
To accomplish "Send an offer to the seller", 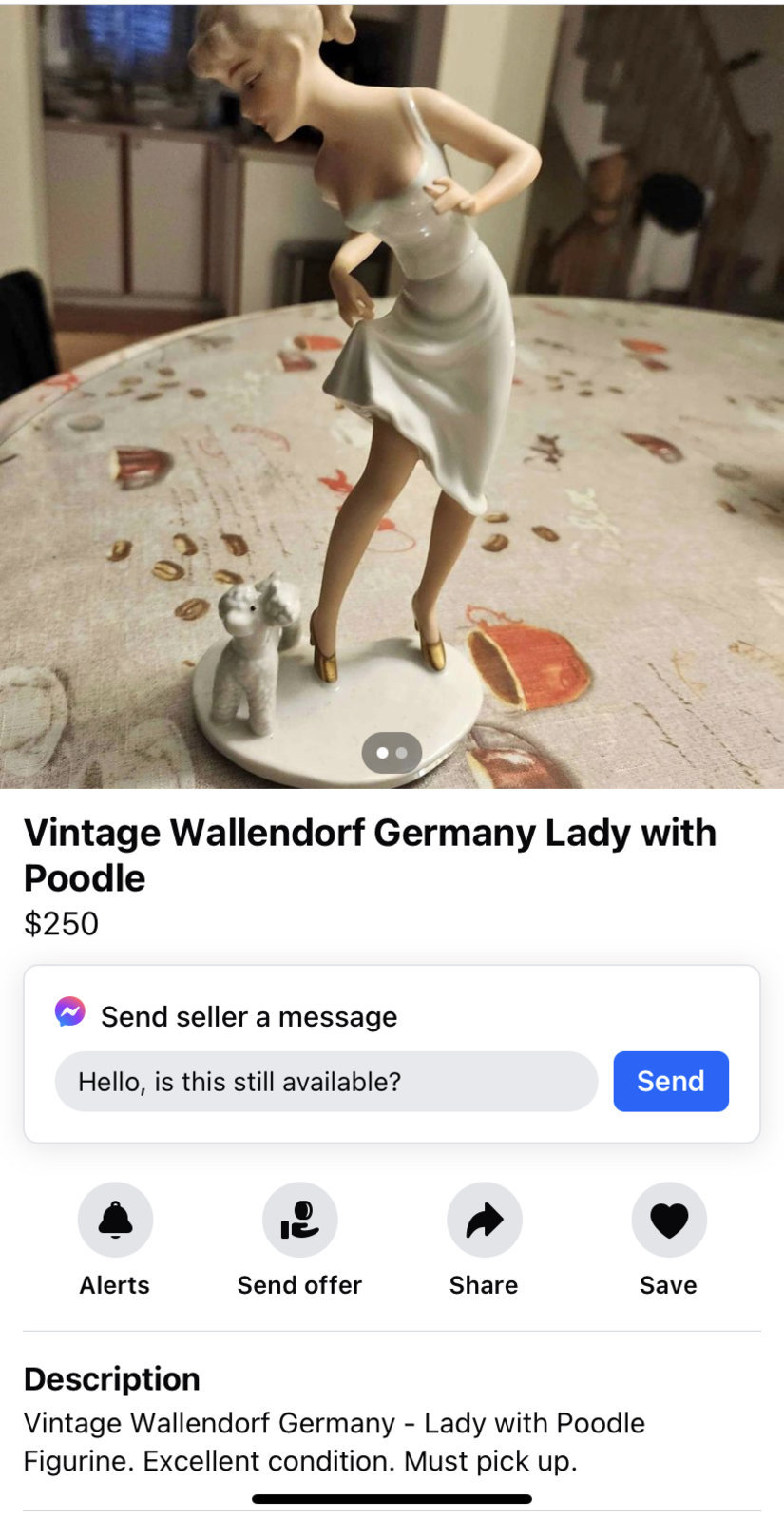I will point(299,1220).
